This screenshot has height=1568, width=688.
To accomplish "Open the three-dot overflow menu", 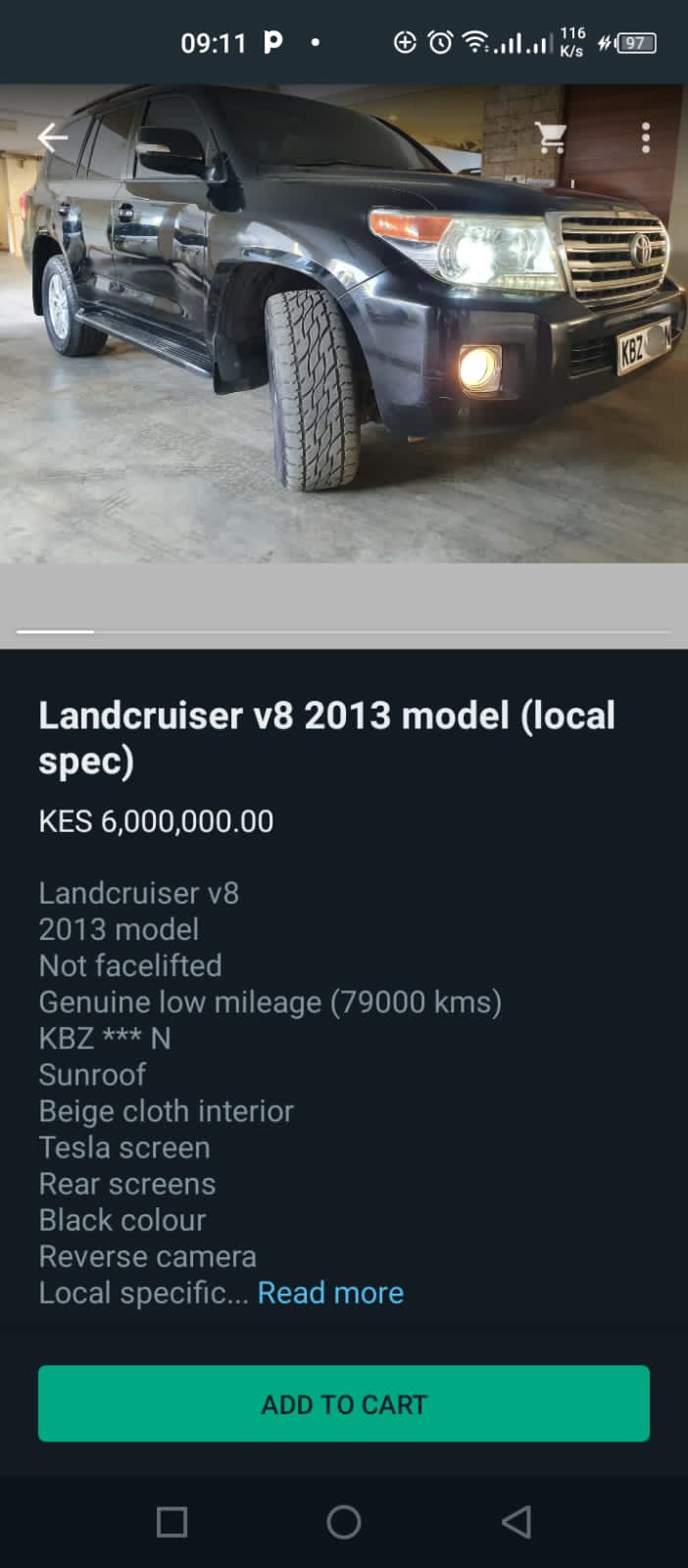I will (x=645, y=138).
